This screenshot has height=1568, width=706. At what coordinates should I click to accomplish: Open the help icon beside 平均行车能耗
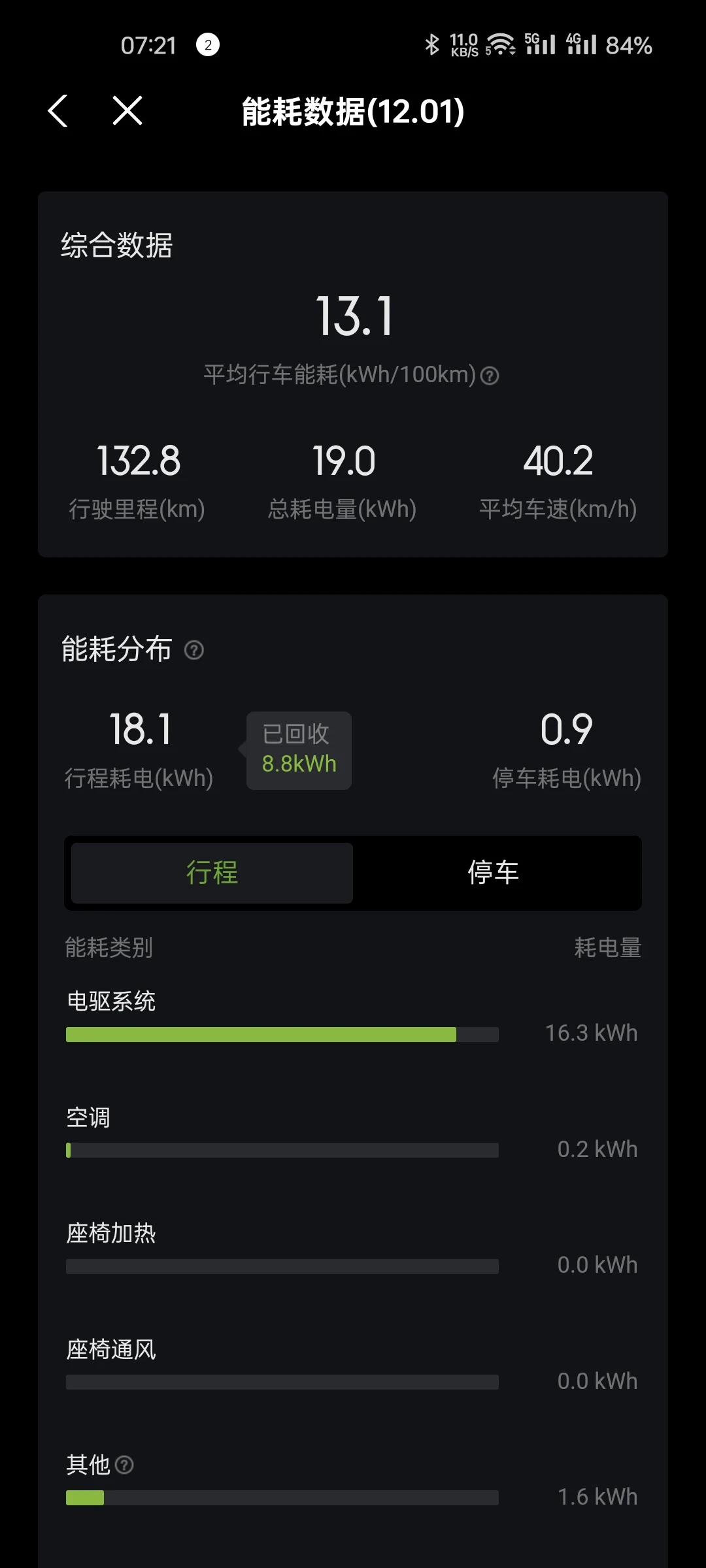490,376
